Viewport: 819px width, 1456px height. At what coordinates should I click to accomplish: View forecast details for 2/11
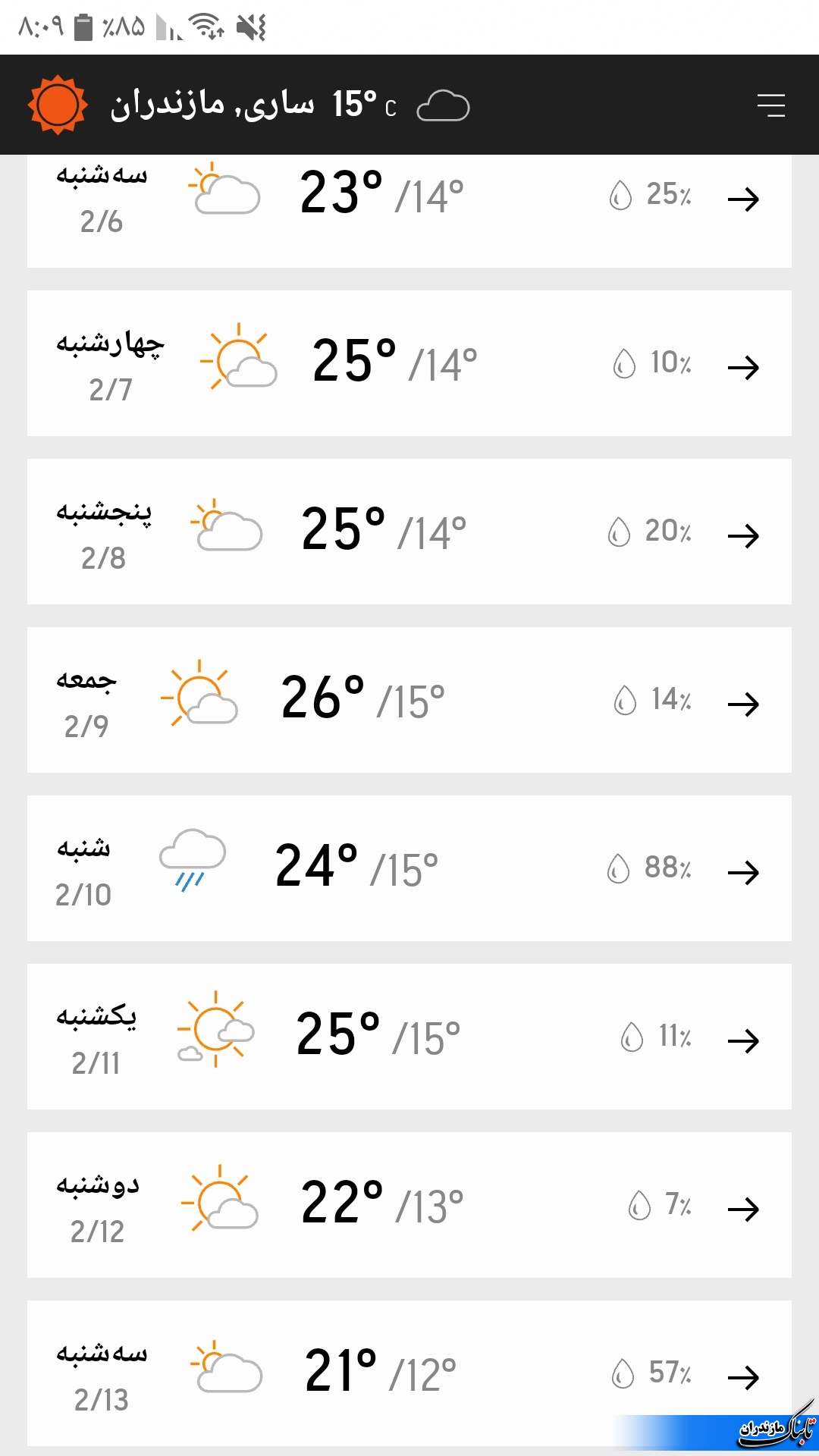pyautogui.click(x=409, y=1037)
